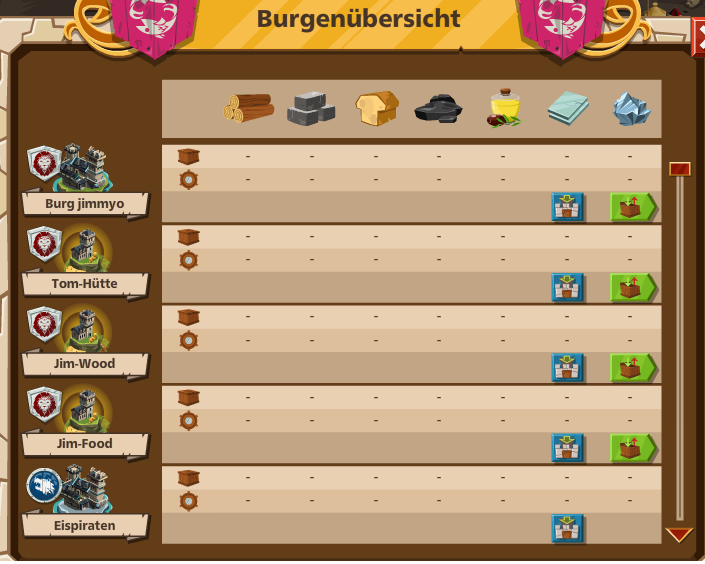
Task: Tap blue castle button in Eispiraten row
Action: coord(568,528)
